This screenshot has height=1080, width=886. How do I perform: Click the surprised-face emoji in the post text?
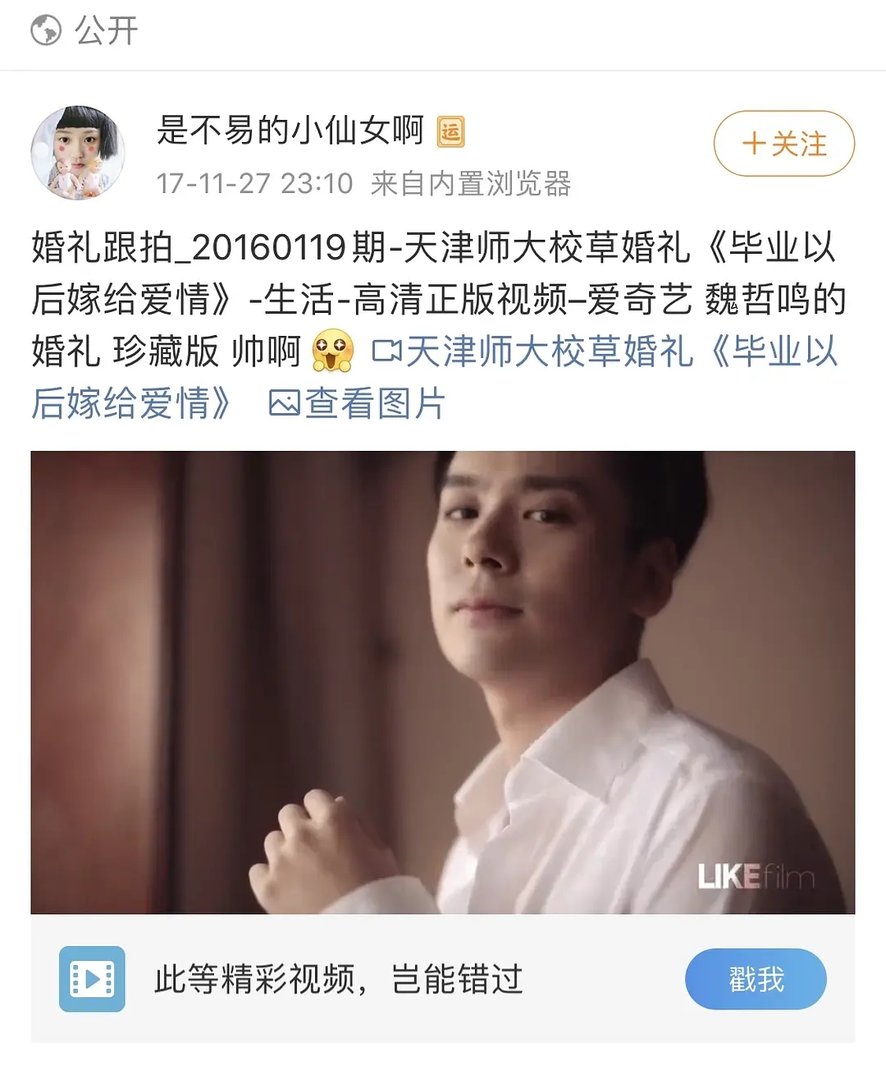(x=332, y=352)
